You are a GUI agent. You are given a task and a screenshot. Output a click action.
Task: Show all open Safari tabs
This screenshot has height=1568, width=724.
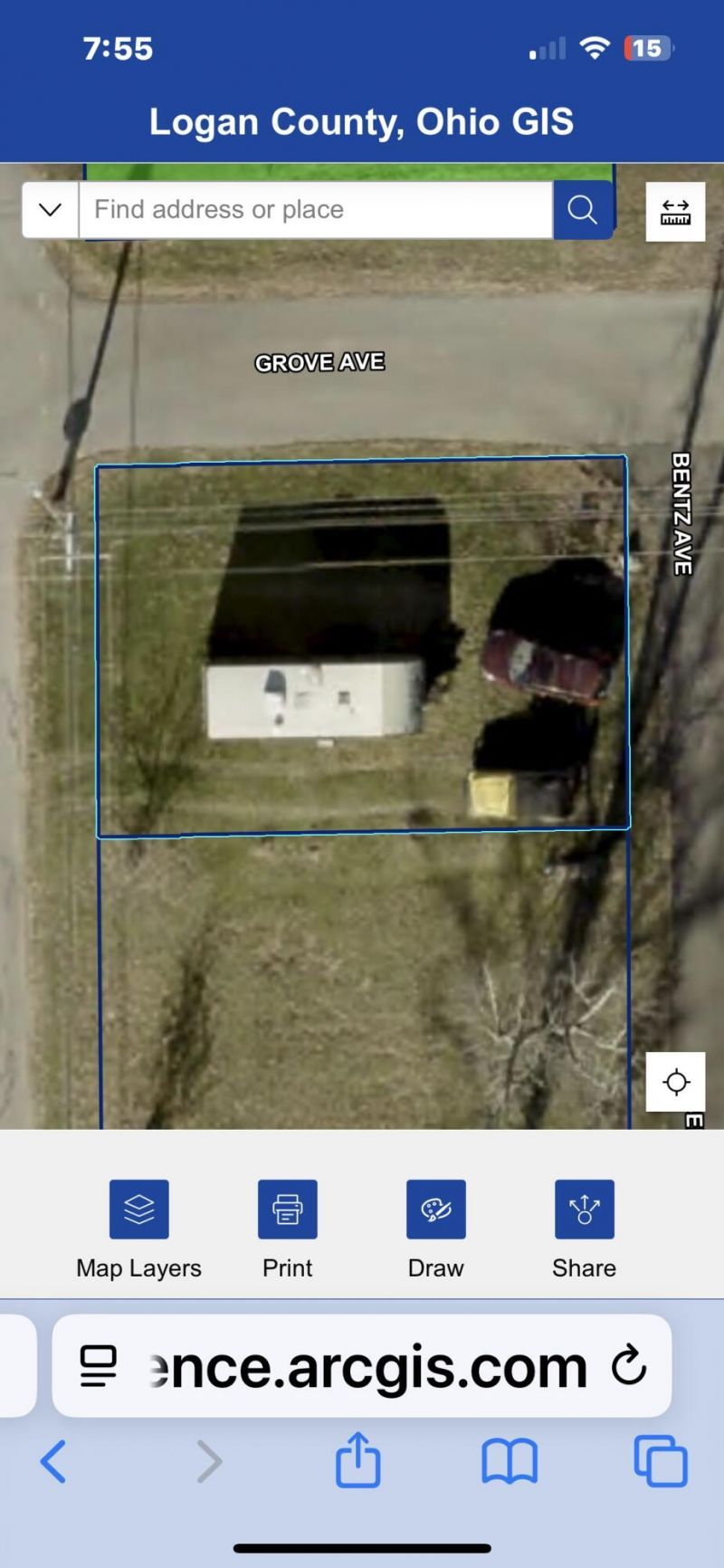tap(661, 1461)
